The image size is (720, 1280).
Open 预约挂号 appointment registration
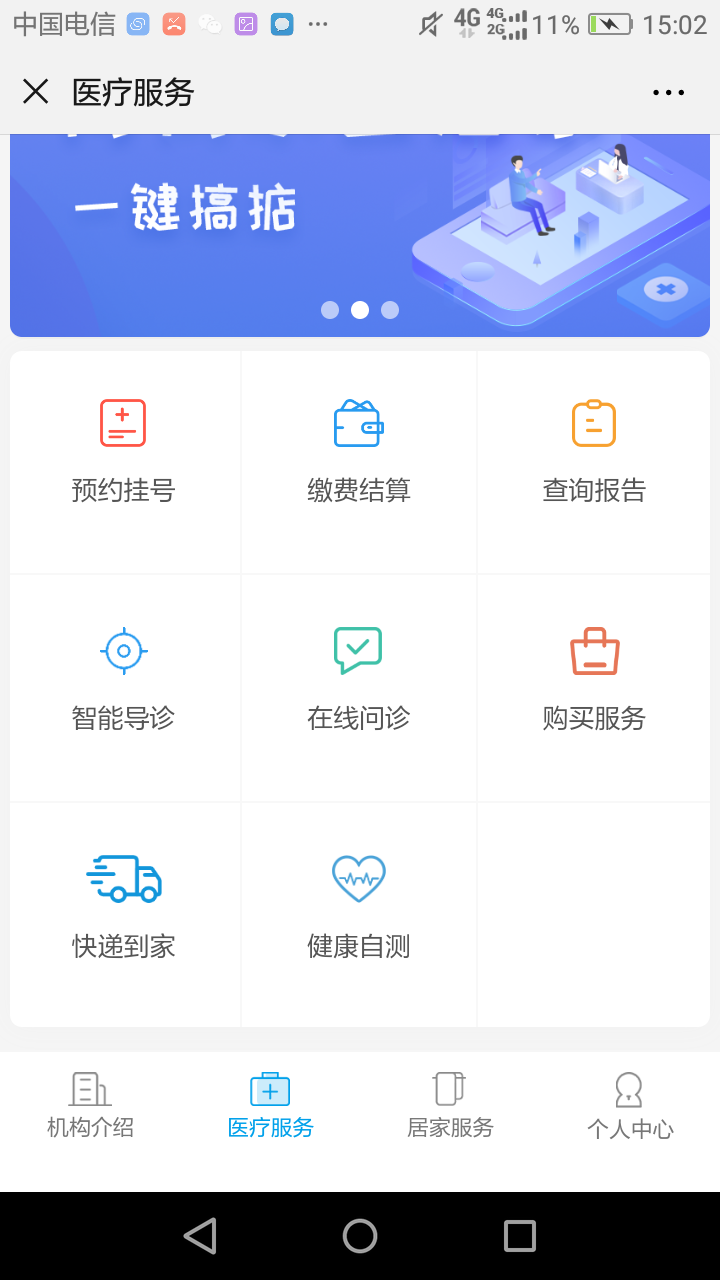click(x=124, y=450)
